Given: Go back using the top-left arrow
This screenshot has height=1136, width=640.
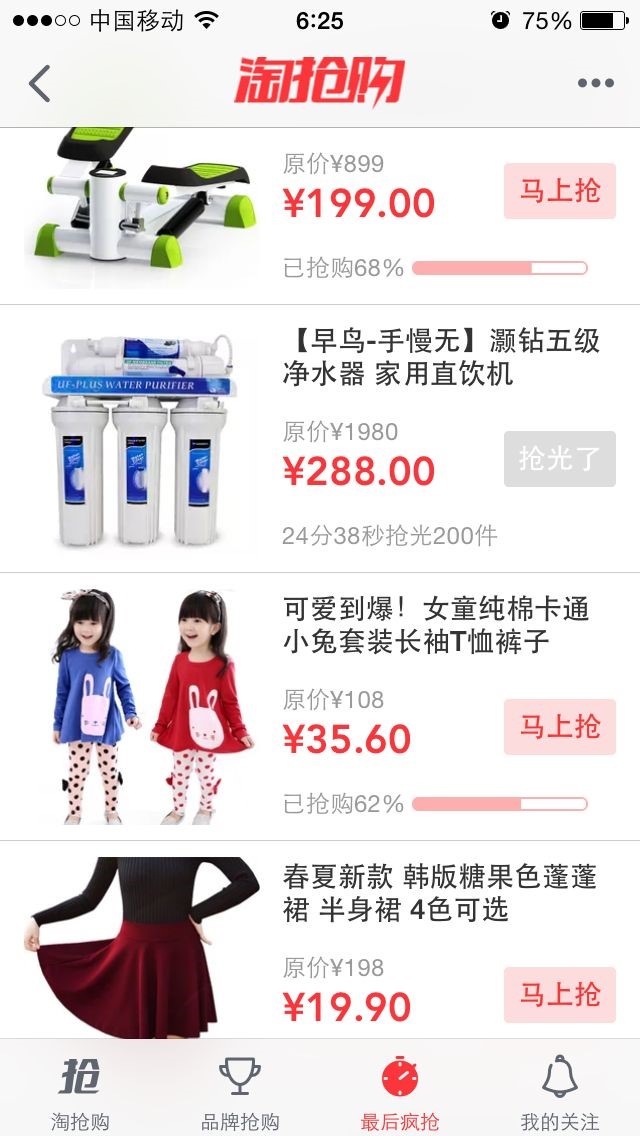Looking at the screenshot, I should [x=40, y=83].
